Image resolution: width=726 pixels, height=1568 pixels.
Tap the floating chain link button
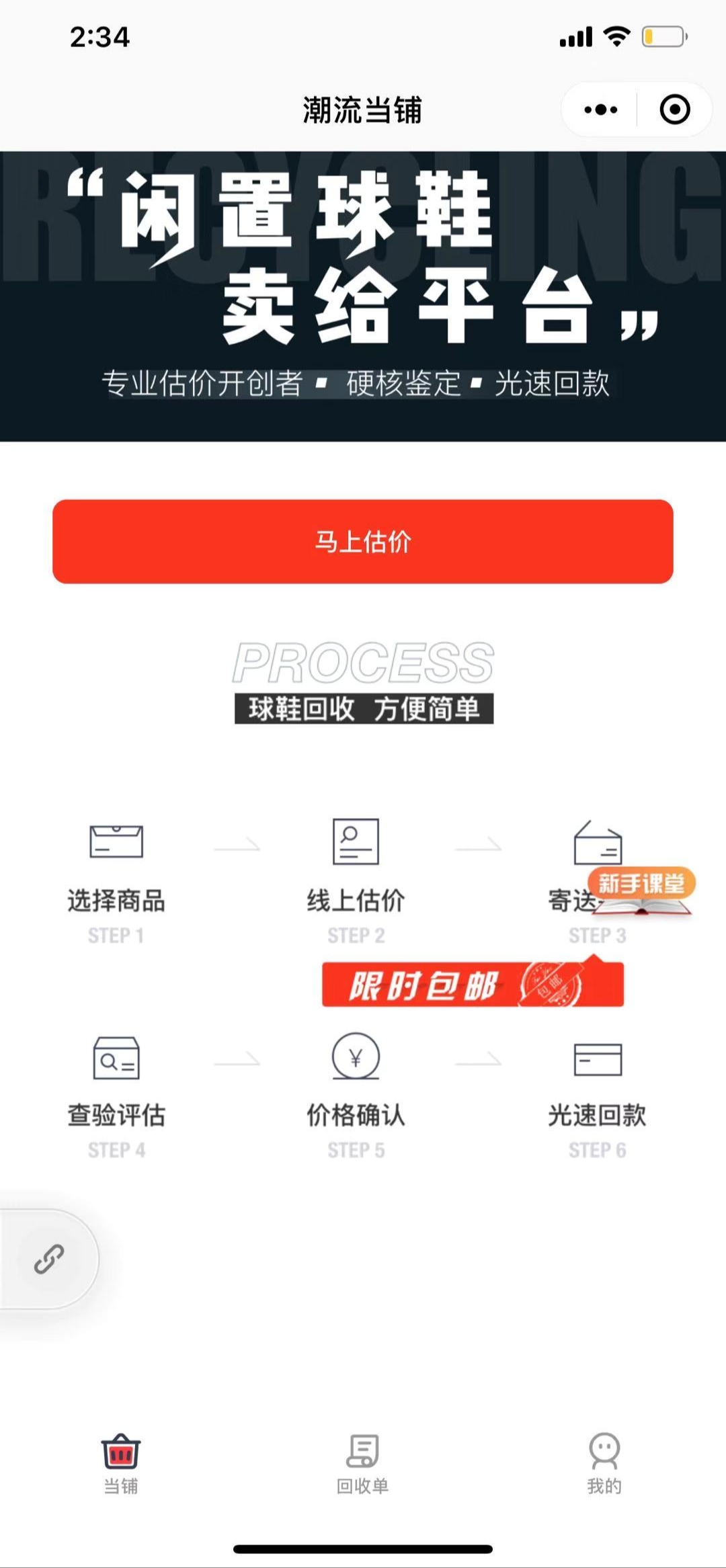coord(47,1260)
